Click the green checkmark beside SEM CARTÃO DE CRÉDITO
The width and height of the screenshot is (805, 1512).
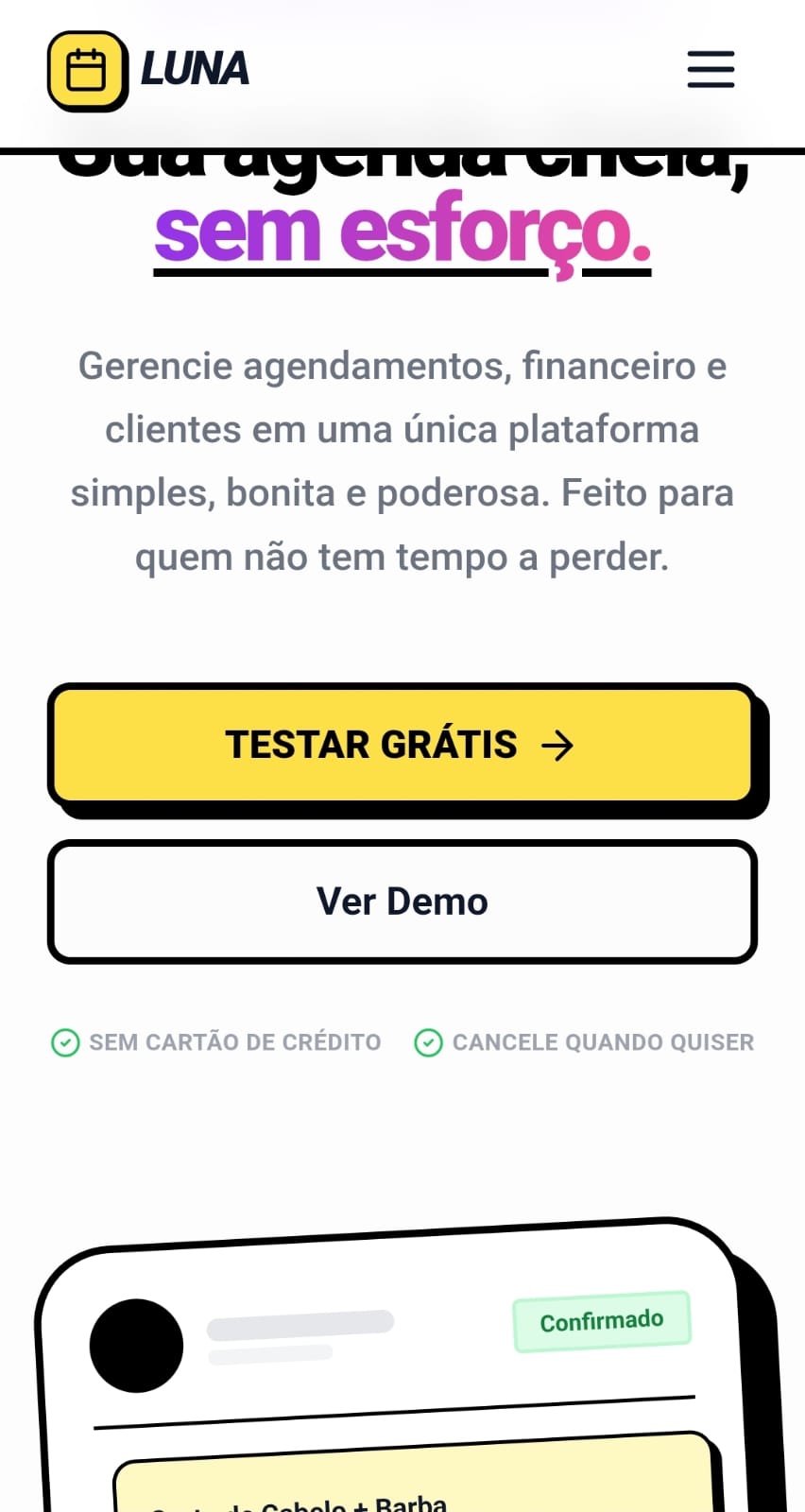pos(64,1042)
